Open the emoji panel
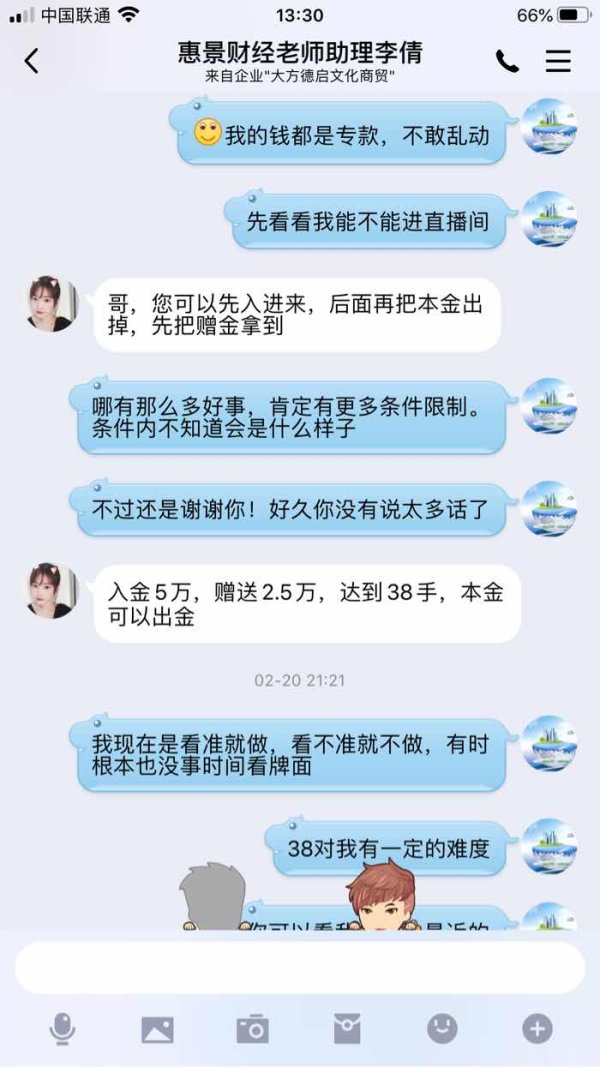This screenshot has height=1067, width=600. tap(442, 1029)
